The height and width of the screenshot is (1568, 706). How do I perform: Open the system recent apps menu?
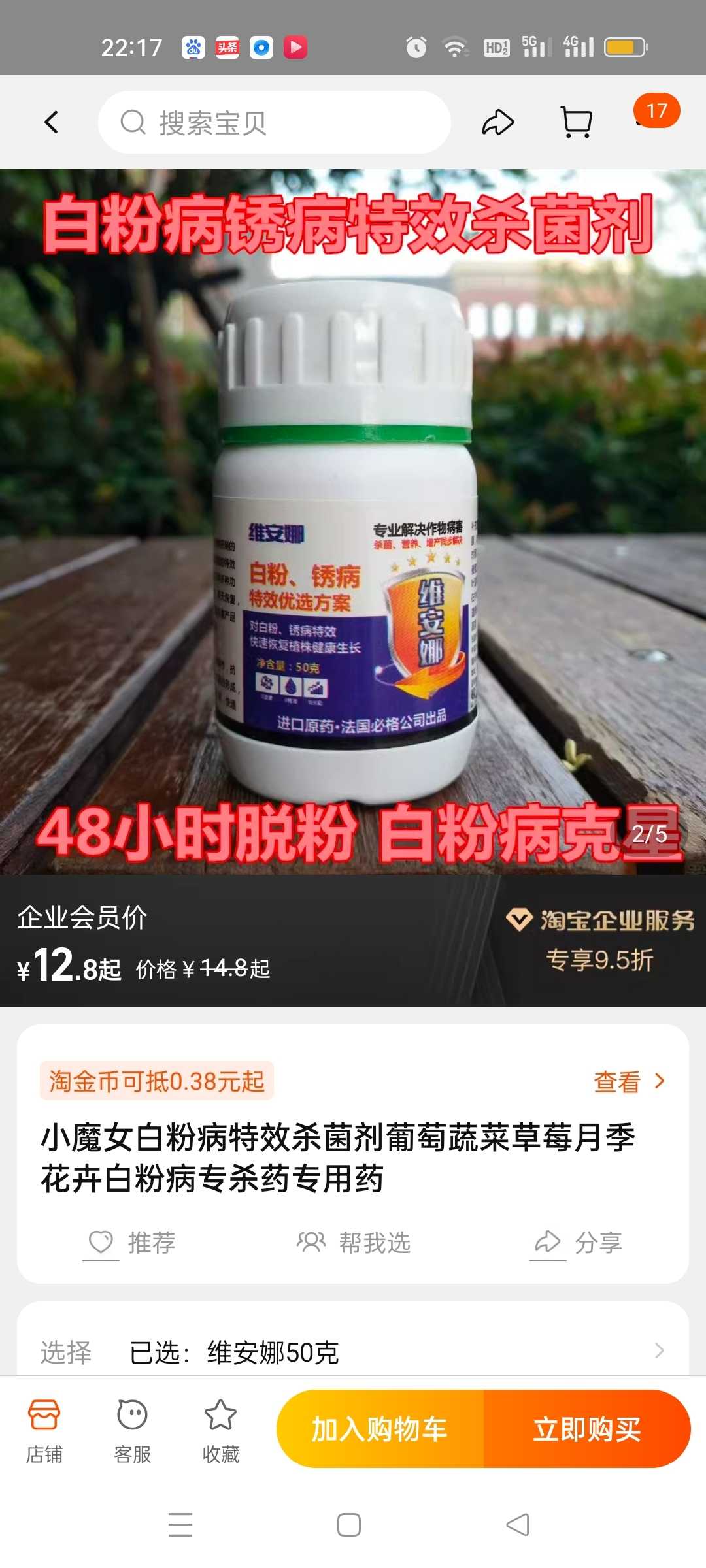click(180, 1525)
